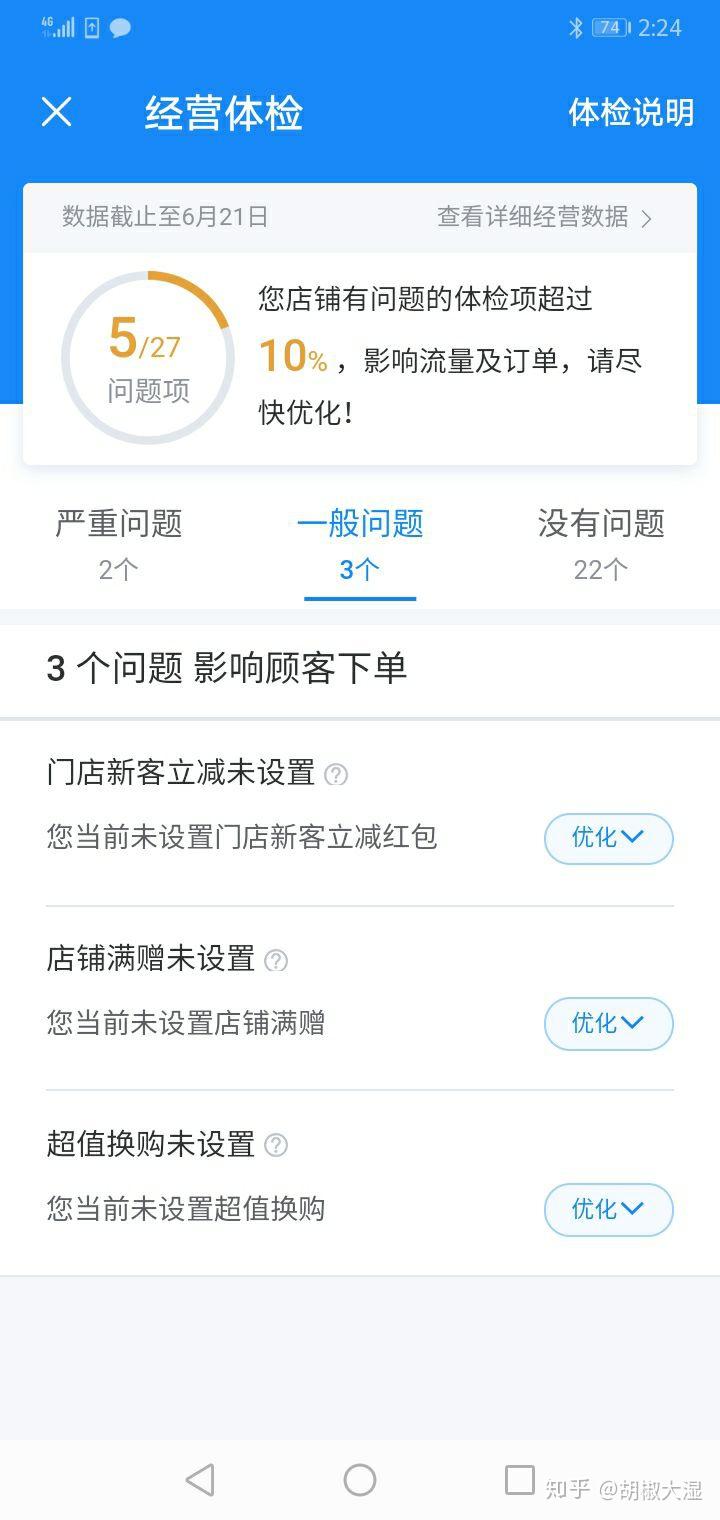Close the 经营体检 page with the X icon
The height and width of the screenshot is (1520, 720).
[56, 113]
